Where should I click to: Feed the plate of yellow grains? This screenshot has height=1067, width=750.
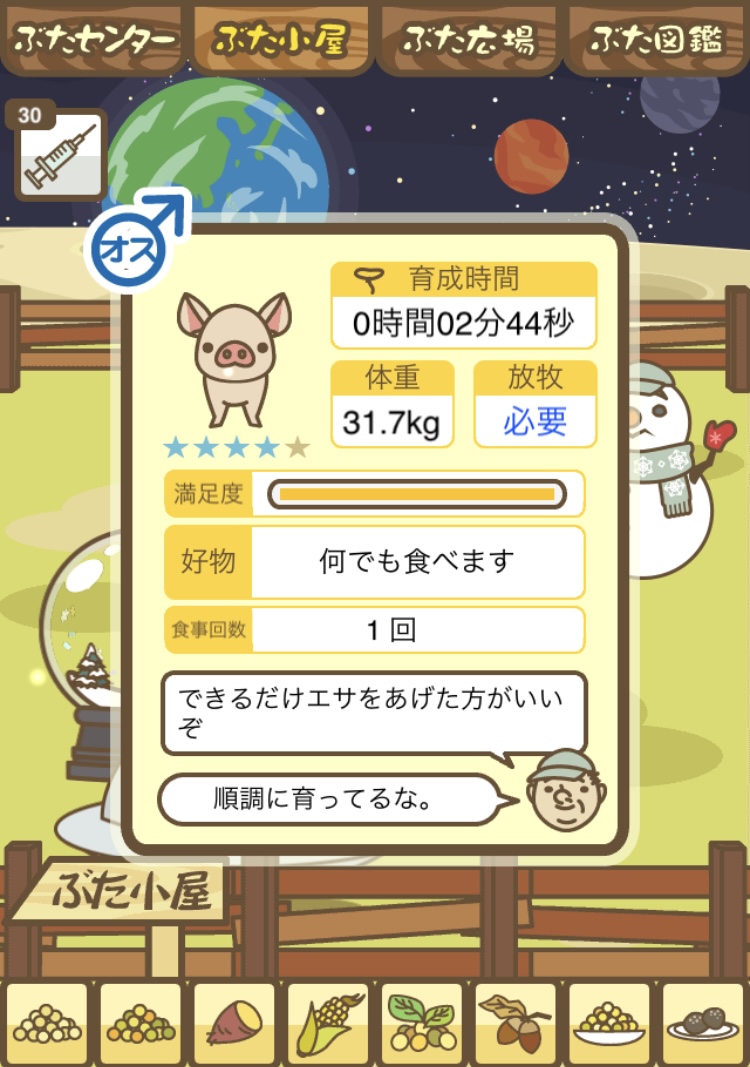(609, 1022)
